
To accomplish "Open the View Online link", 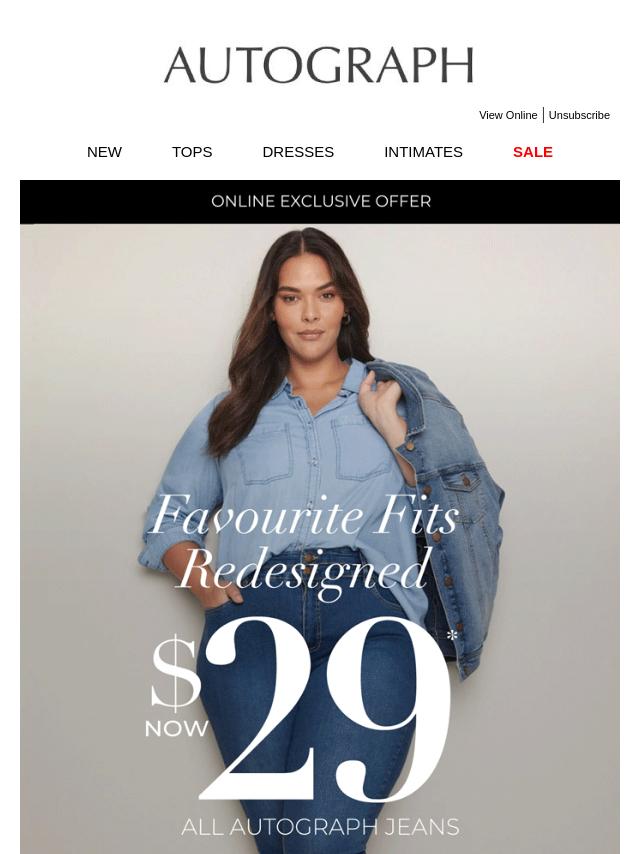I will (507, 115).
